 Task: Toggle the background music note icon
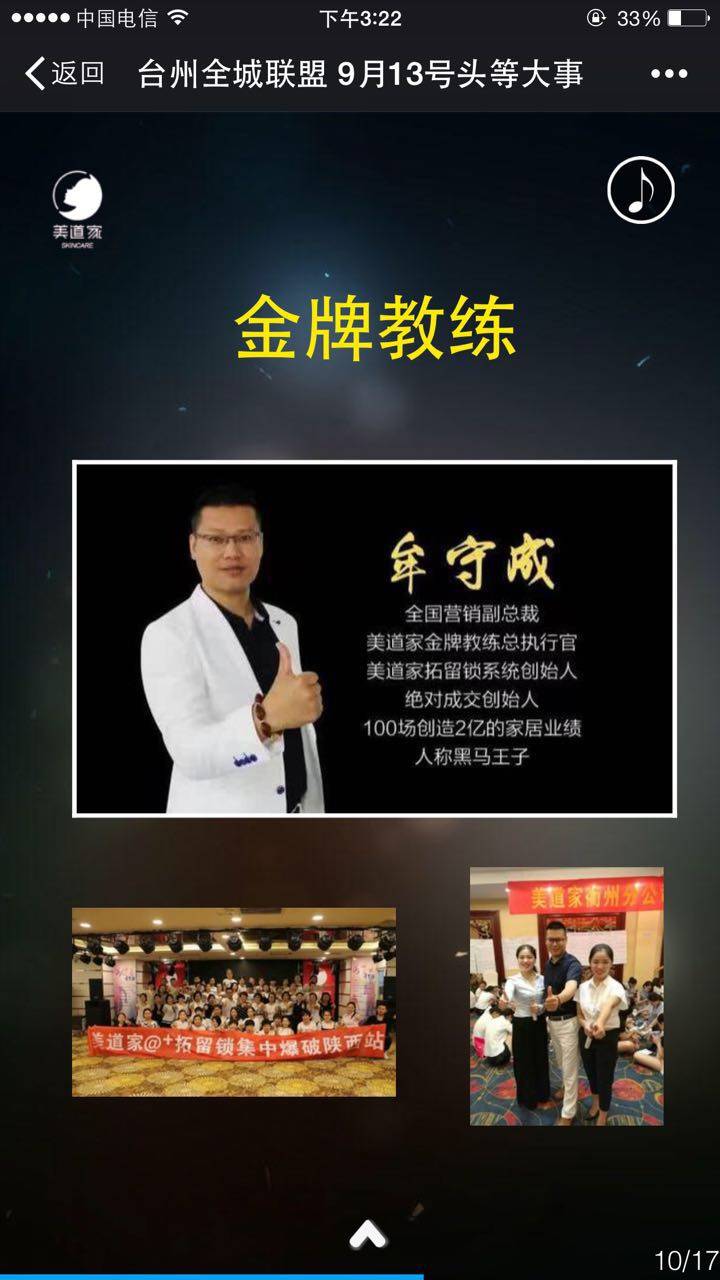[641, 189]
